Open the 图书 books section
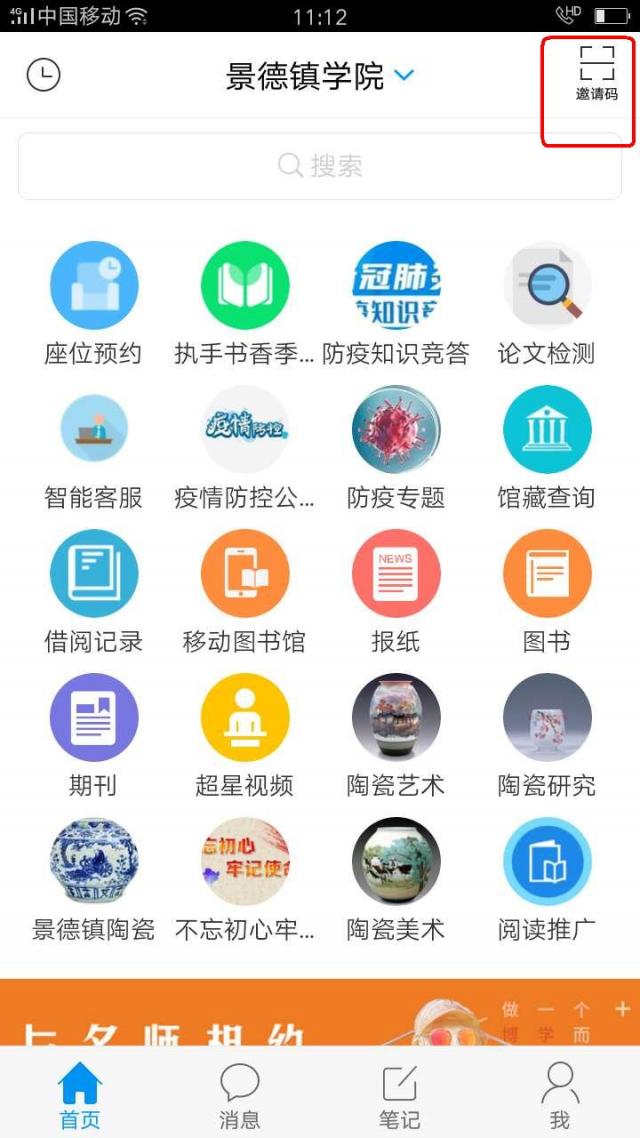Image resolution: width=640 pixels, height=1138 pixels. (546, 574)
